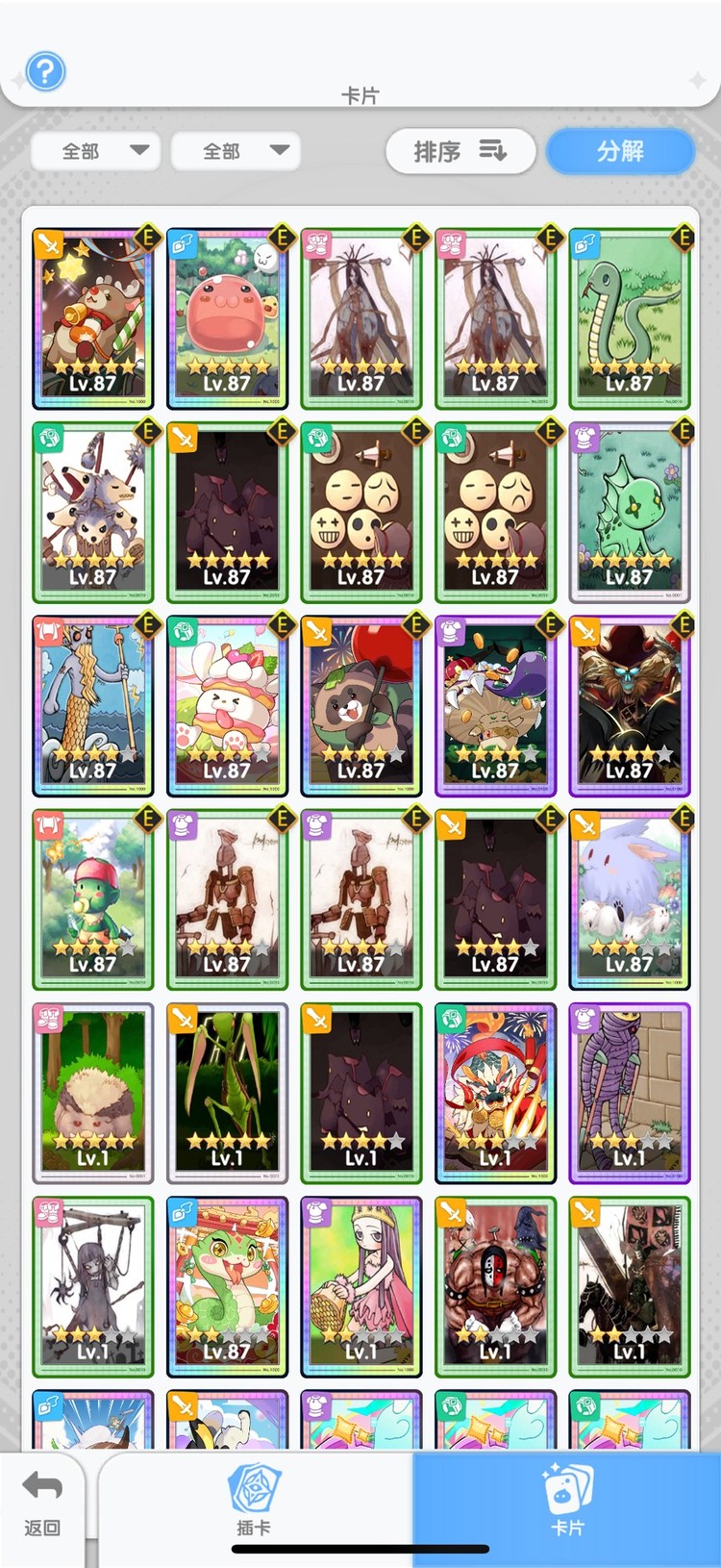
Task: Choose the princess with basket Lv.1 card
Action: 361,1286
